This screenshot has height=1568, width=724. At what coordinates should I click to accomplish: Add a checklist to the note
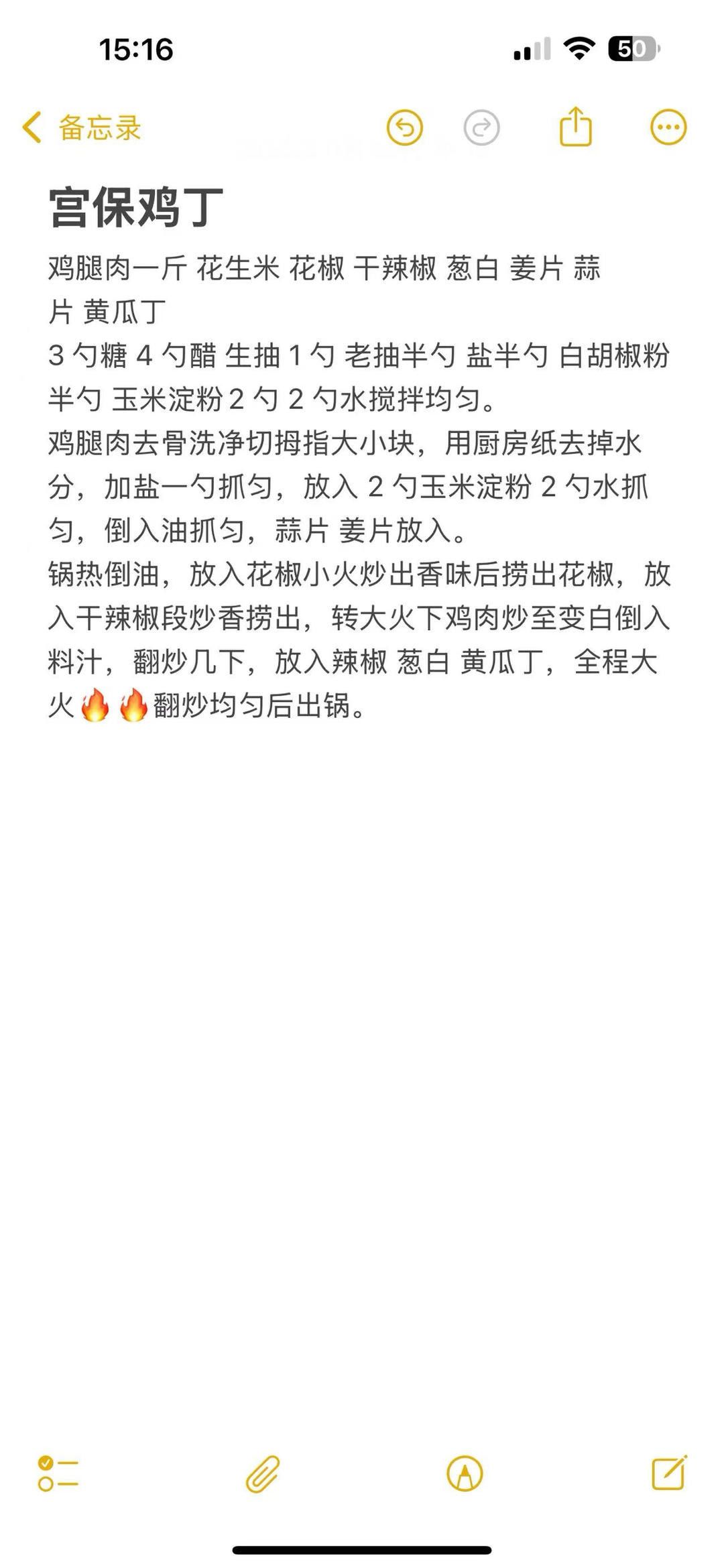[58, 1474]
